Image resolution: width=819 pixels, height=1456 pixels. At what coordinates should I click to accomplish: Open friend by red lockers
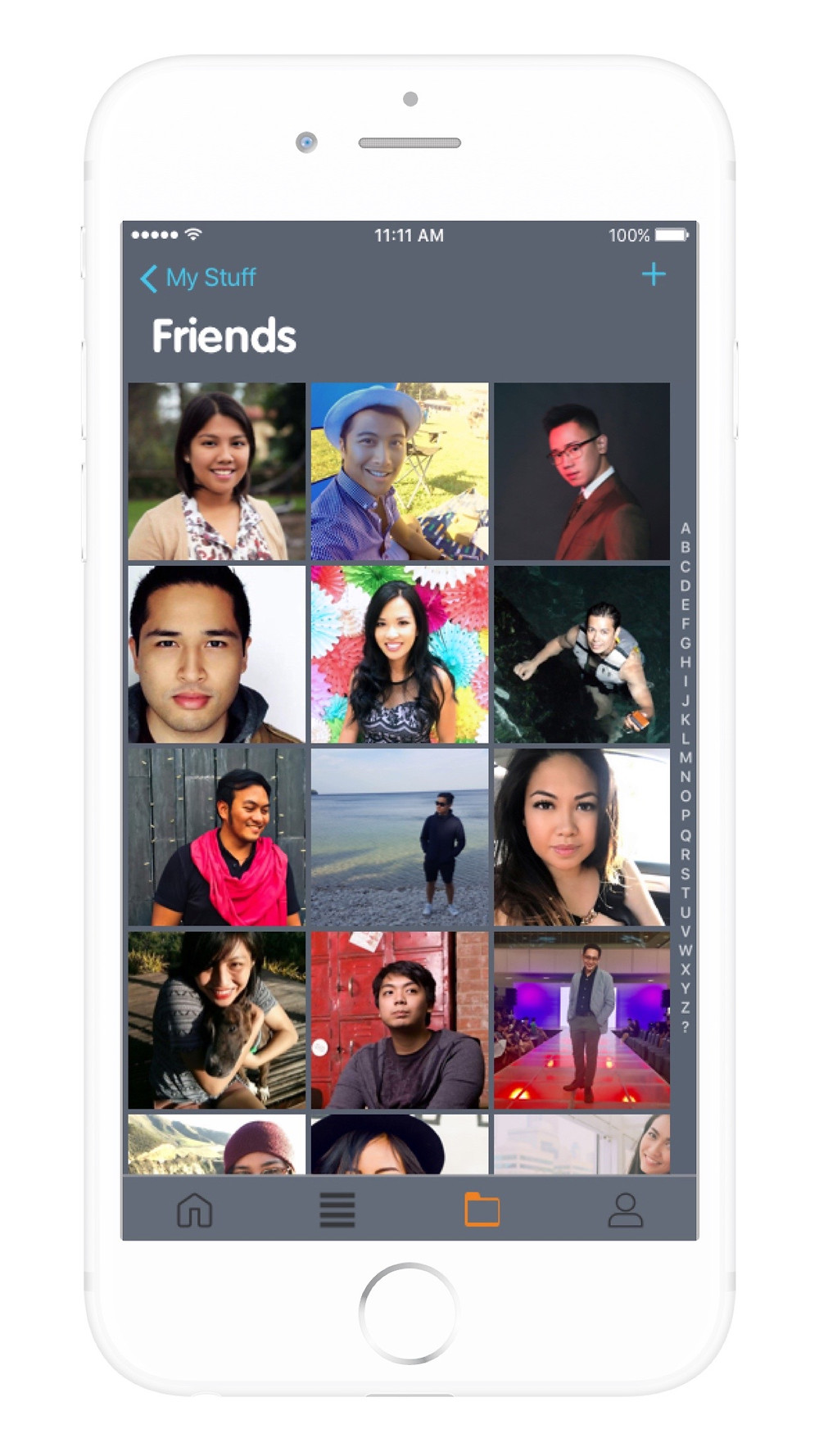point(400,1020)
